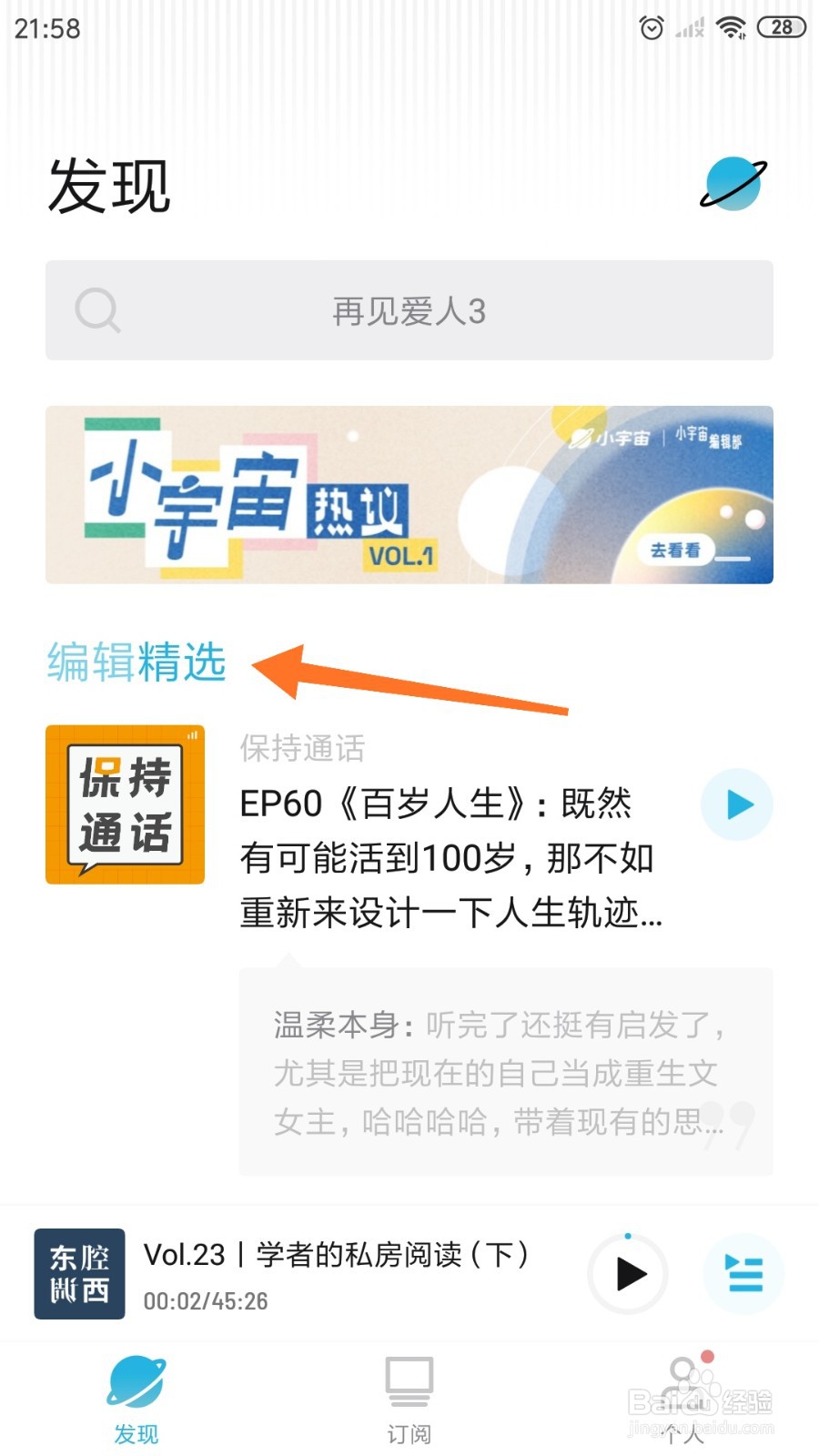
Task: Open the playback queue icon in mini player
Action: (744, 1275)
